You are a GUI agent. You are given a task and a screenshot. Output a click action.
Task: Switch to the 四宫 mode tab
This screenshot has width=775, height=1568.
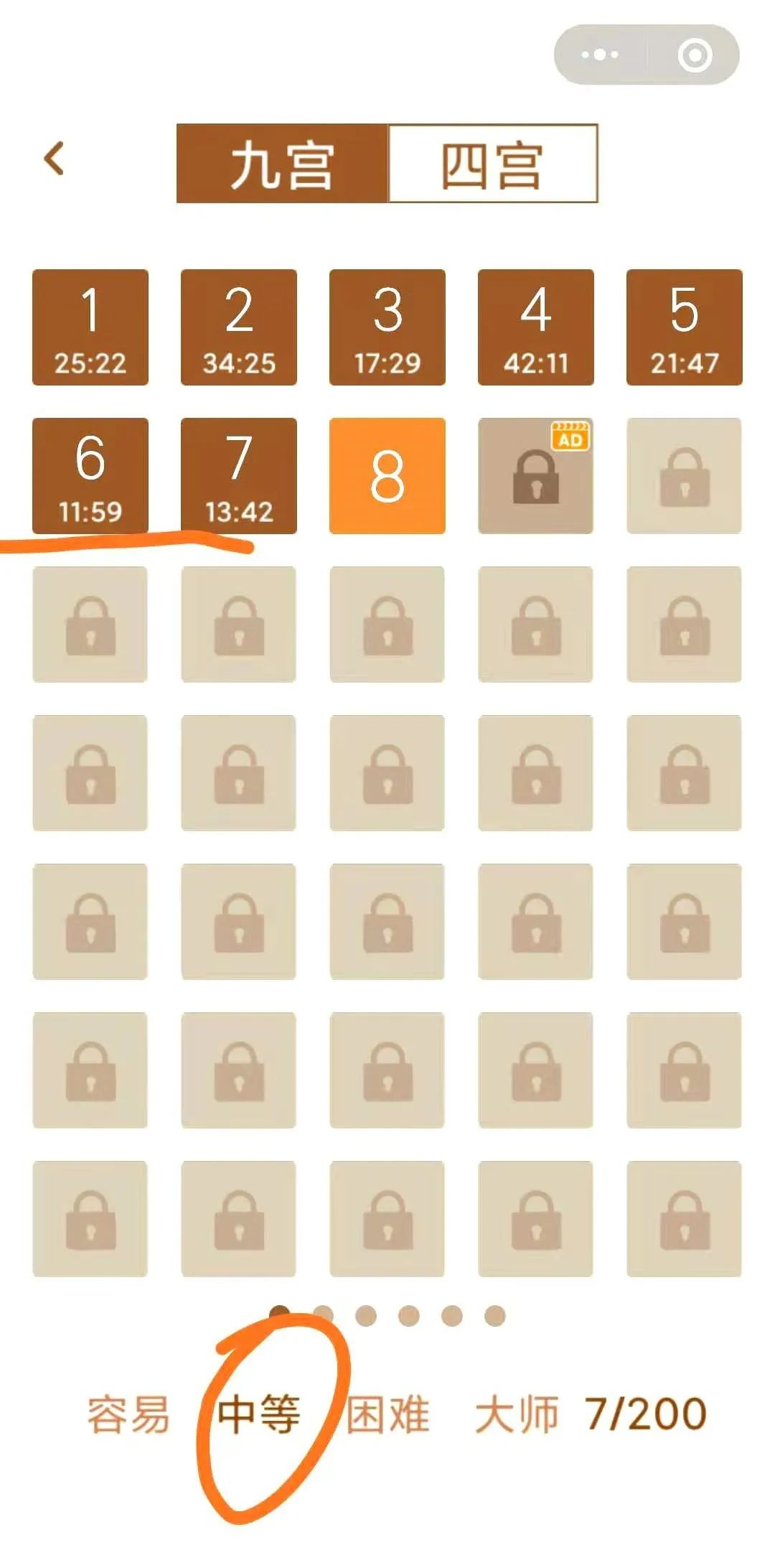click(492, 164)
